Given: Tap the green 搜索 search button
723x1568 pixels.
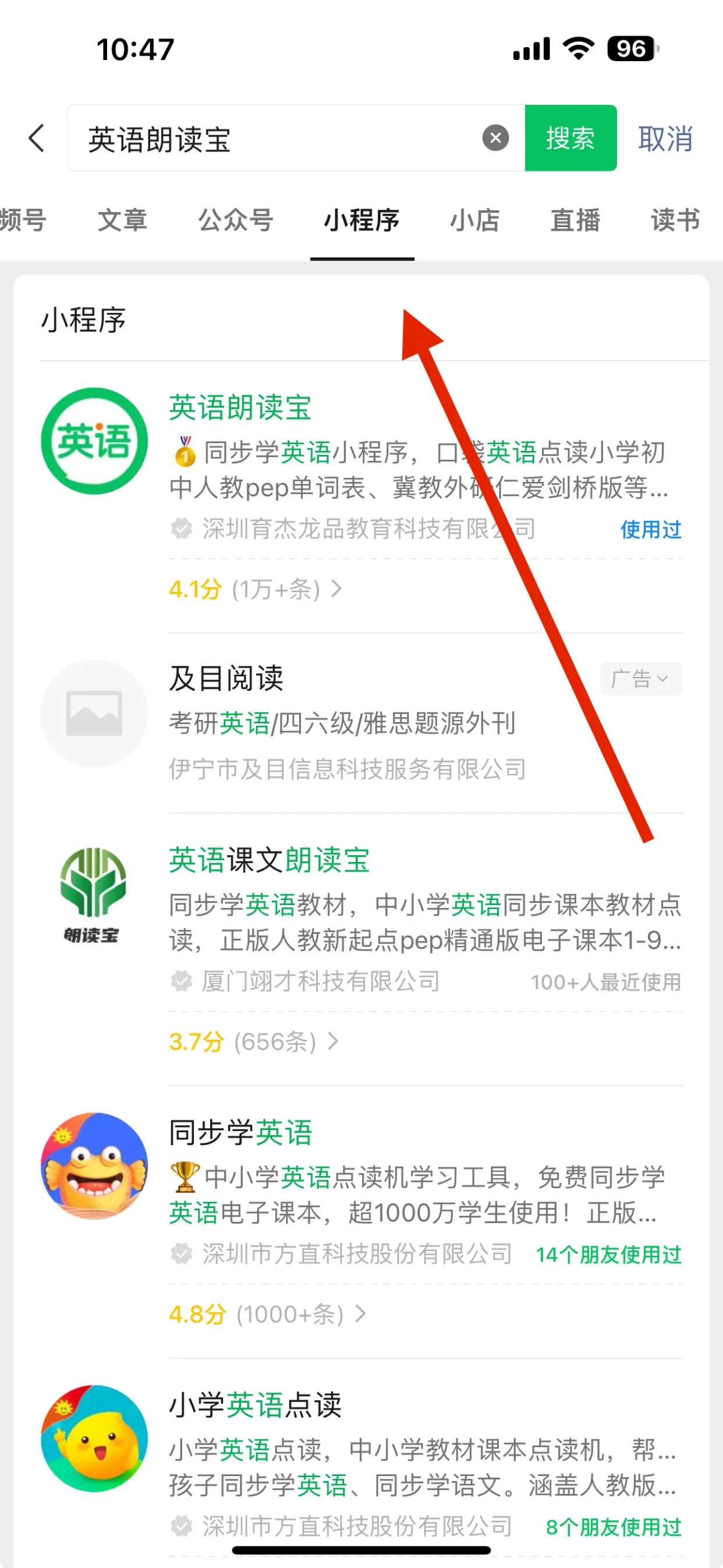Looking at the screenshot, I should pos(570,138).
